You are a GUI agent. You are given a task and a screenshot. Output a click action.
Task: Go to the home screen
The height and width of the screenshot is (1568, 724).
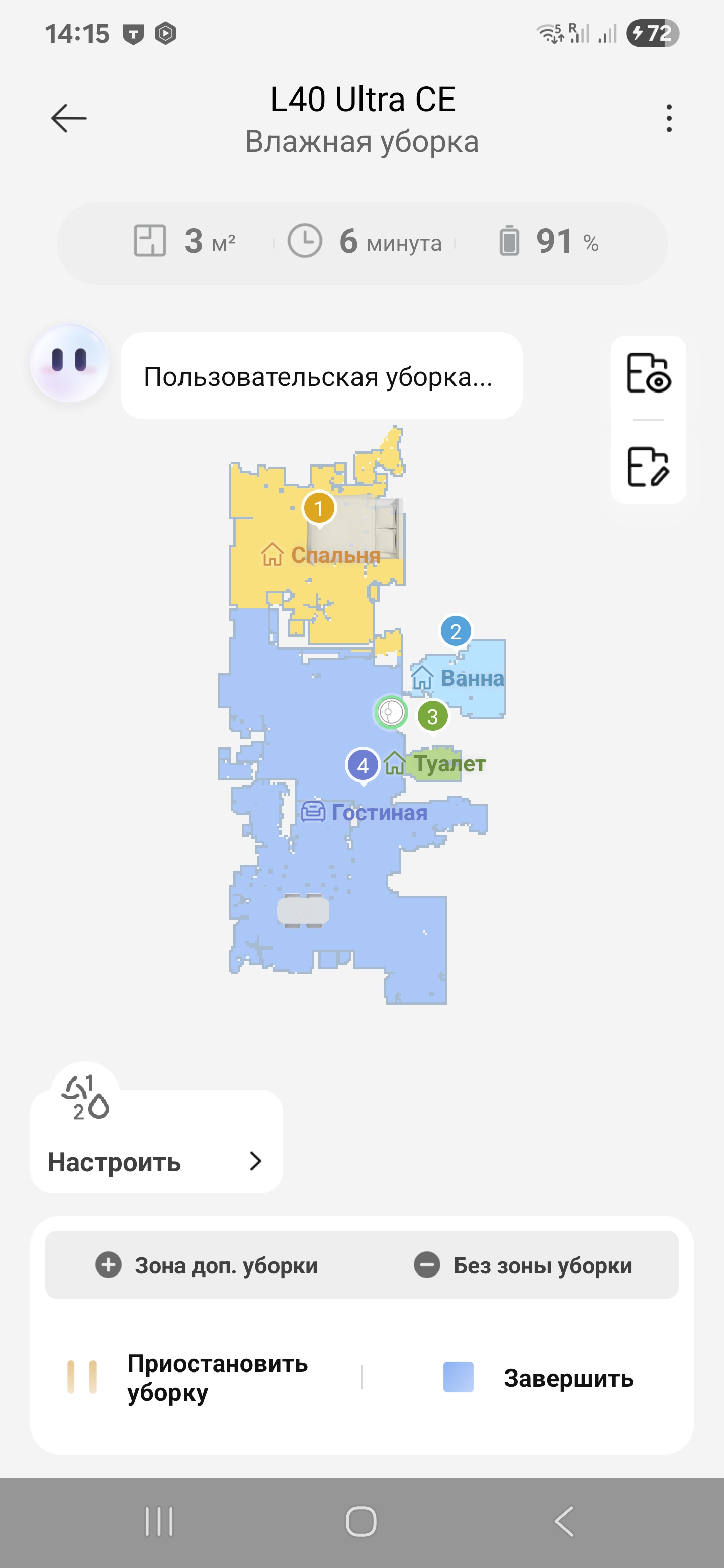361,1522
